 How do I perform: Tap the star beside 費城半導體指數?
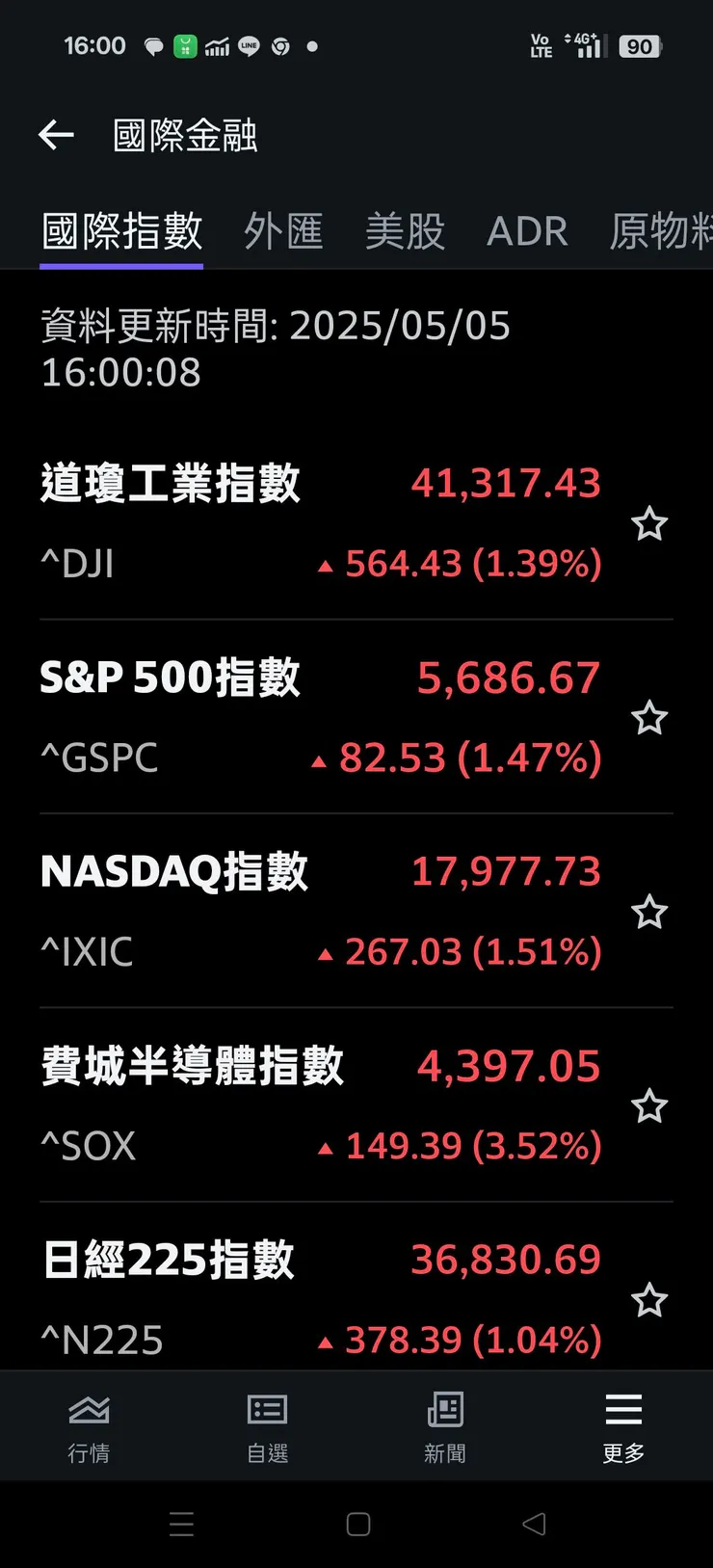point(649,1106)
